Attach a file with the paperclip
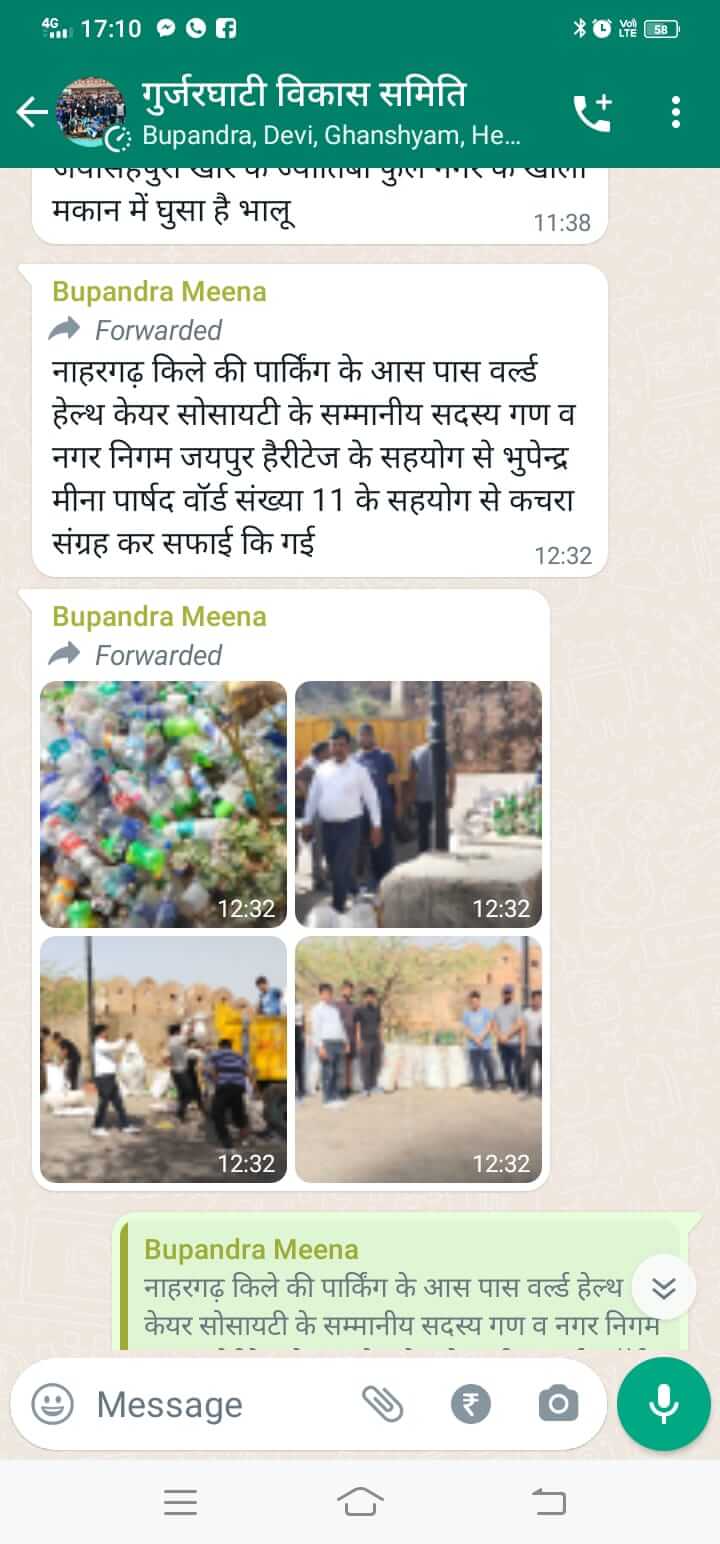Screen dimensions: 720x1544 (382, 1404)
